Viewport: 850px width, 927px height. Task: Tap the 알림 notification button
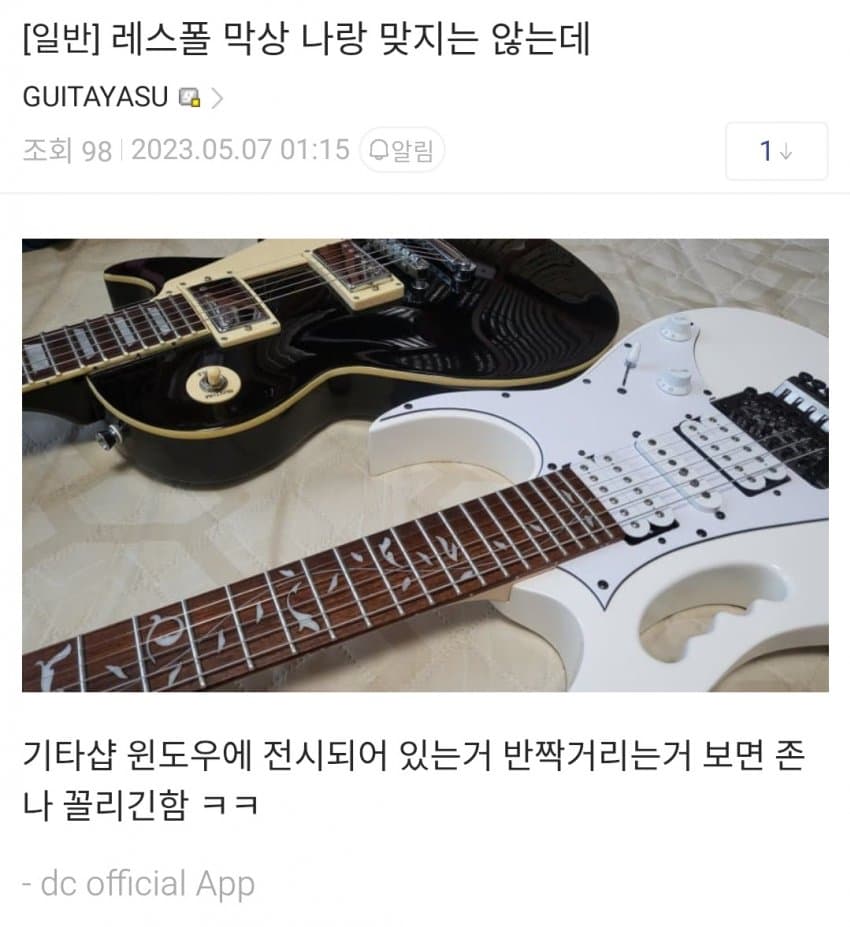pos(401,151)
